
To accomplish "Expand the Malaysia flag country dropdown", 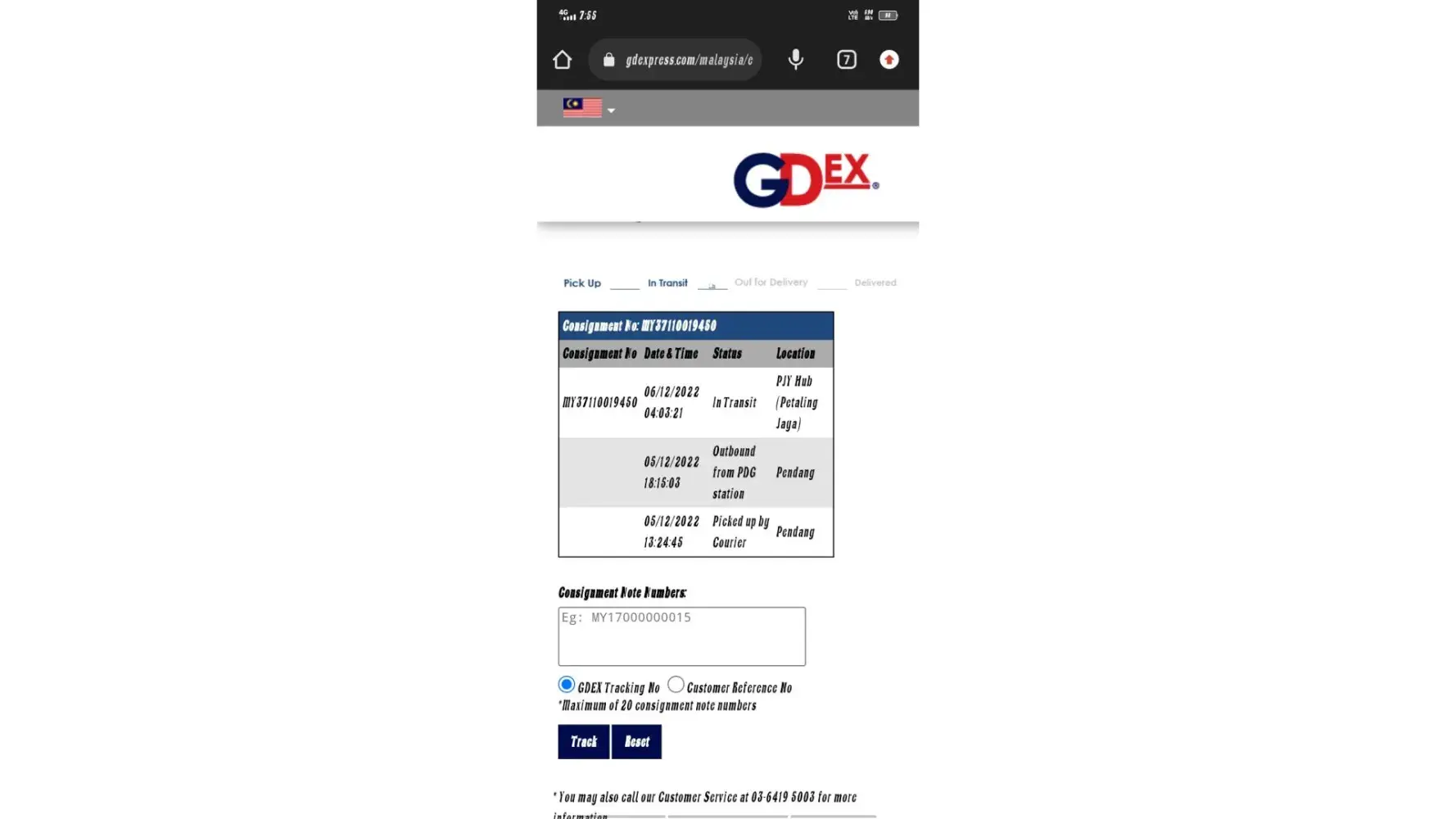I will [589, 108].
